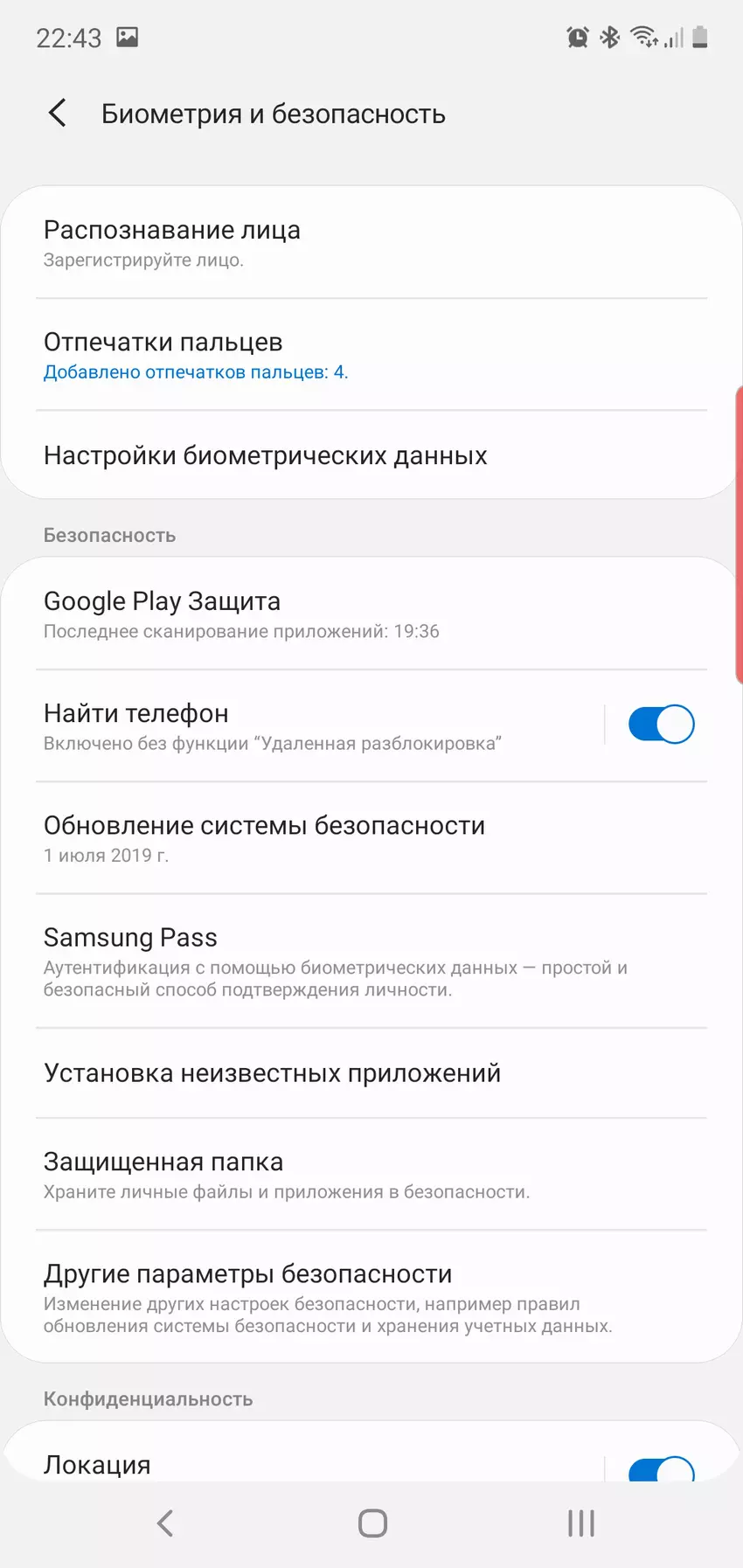743x1568 pixels.
Task: Disable the Найти телефон switch
Action: (x=661, y=725)
